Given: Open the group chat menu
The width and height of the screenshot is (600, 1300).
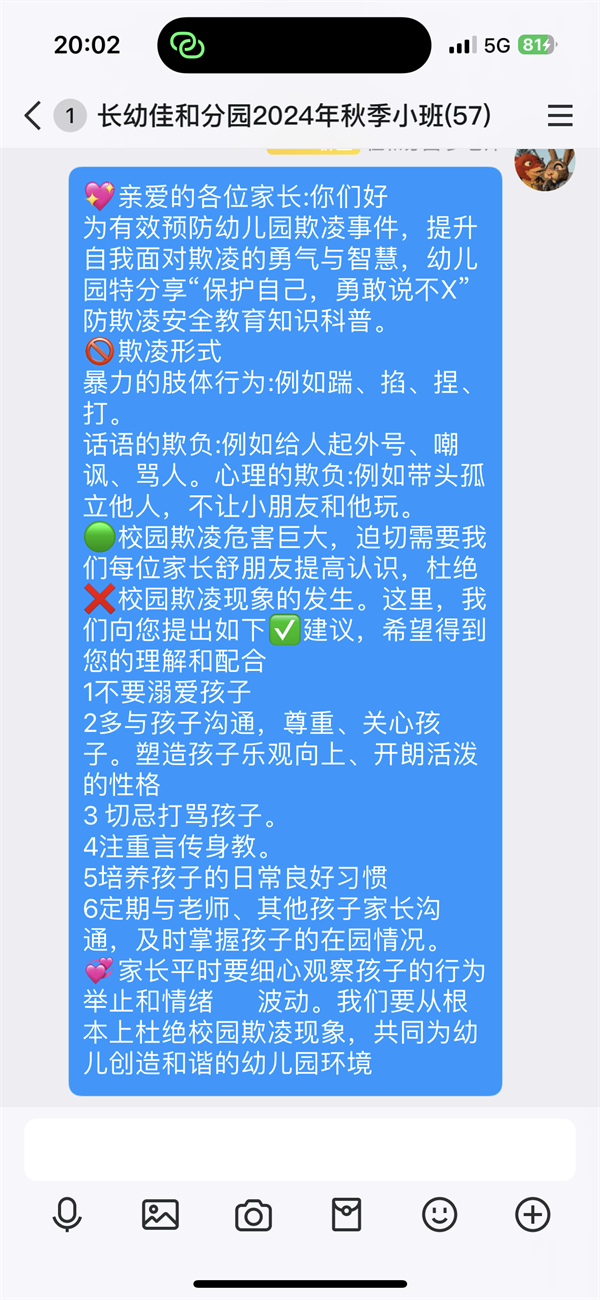Looking at the screenshot, I should [561, 116].
